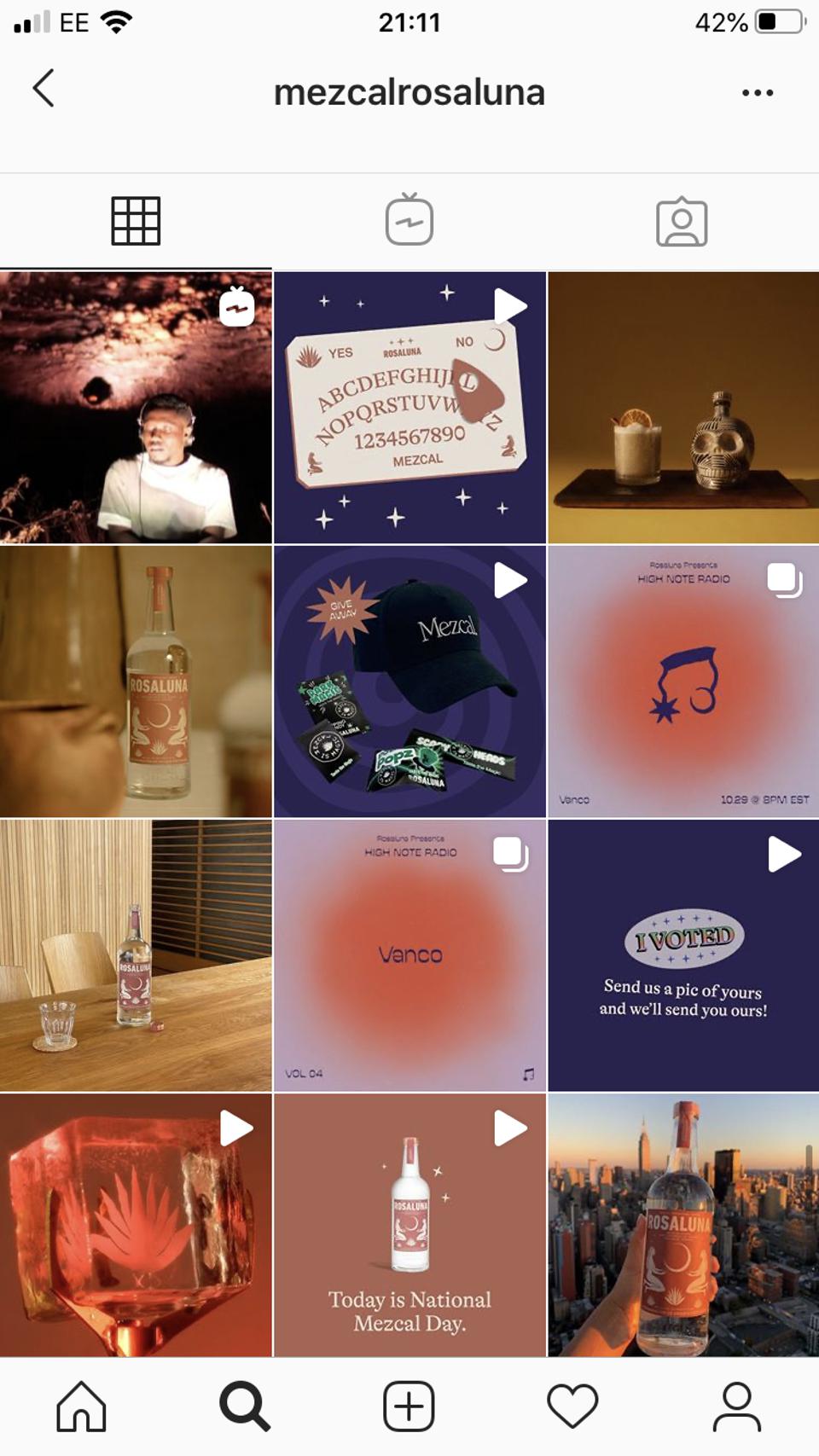Open the search and explore tab

245,1406
